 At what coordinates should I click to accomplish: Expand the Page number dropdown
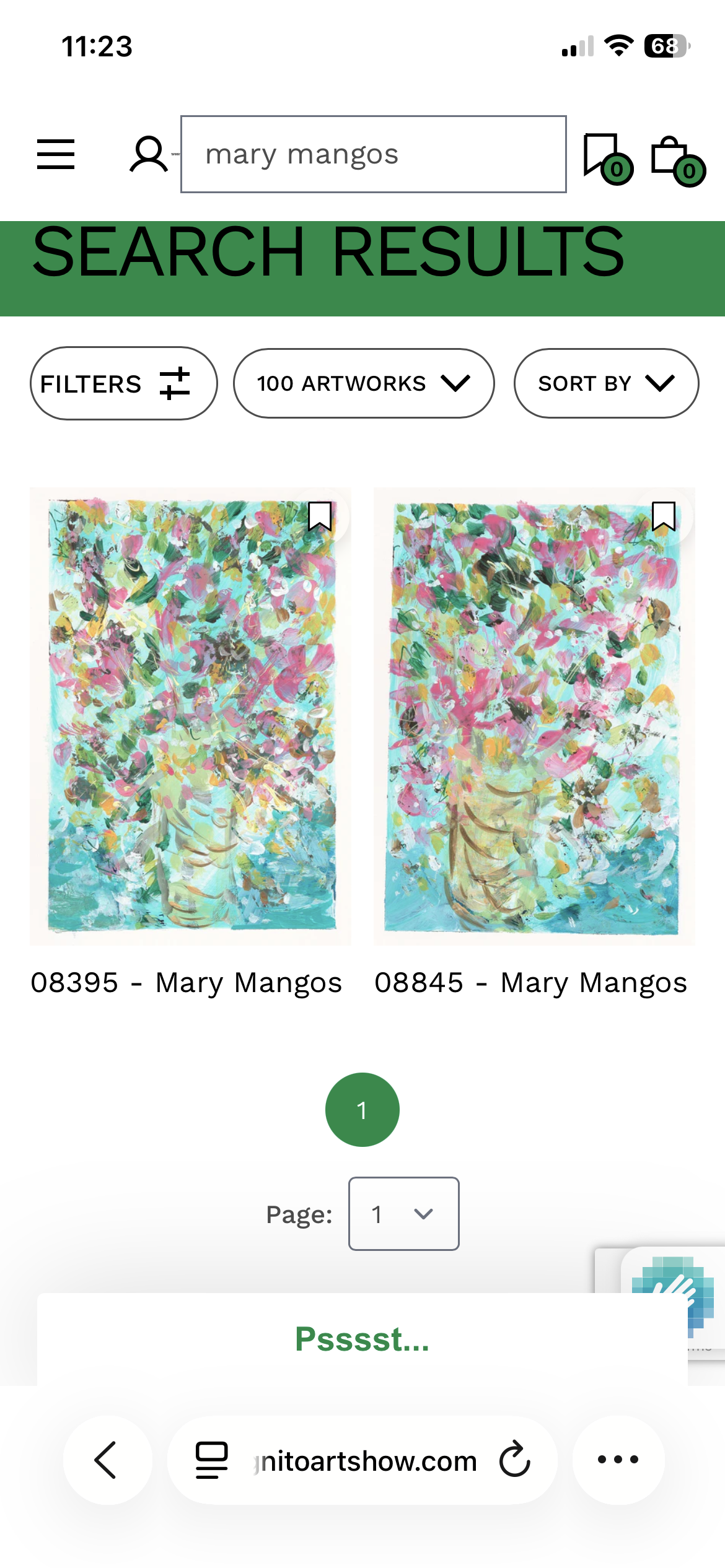coord(403,1214)
